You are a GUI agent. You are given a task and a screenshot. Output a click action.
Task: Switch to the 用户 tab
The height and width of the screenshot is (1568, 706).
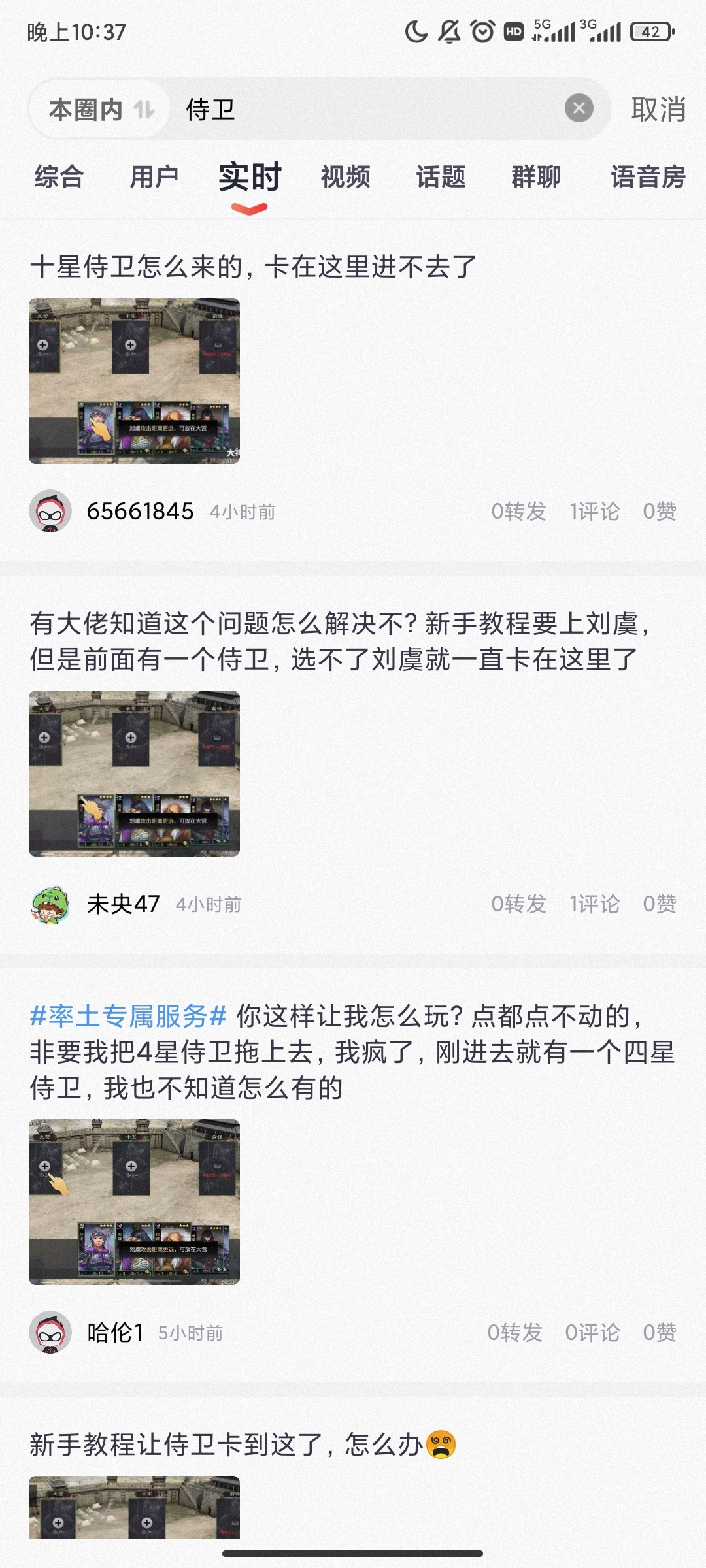[x=154, y=176]
